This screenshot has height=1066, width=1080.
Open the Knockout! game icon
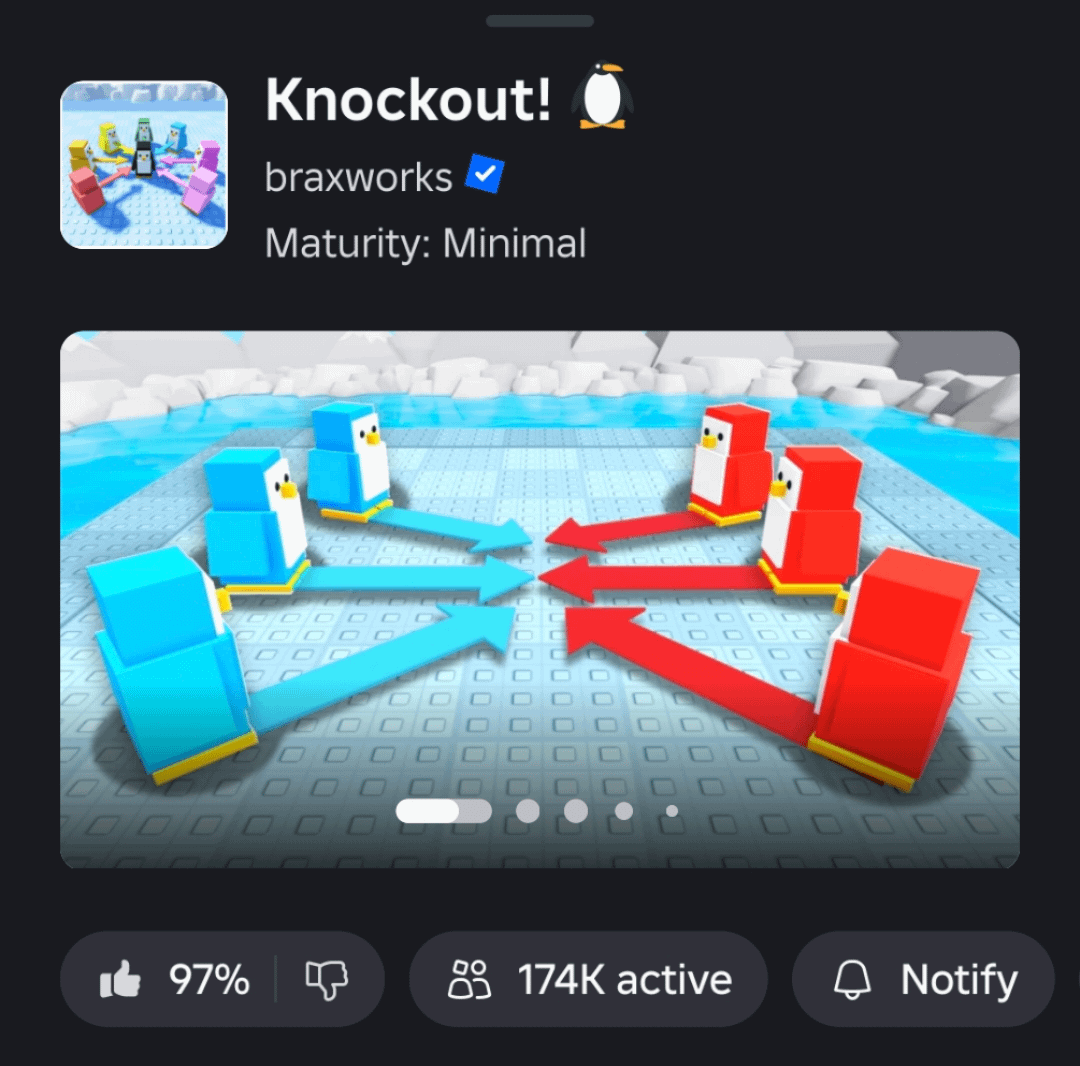click(x=144, y=165)
